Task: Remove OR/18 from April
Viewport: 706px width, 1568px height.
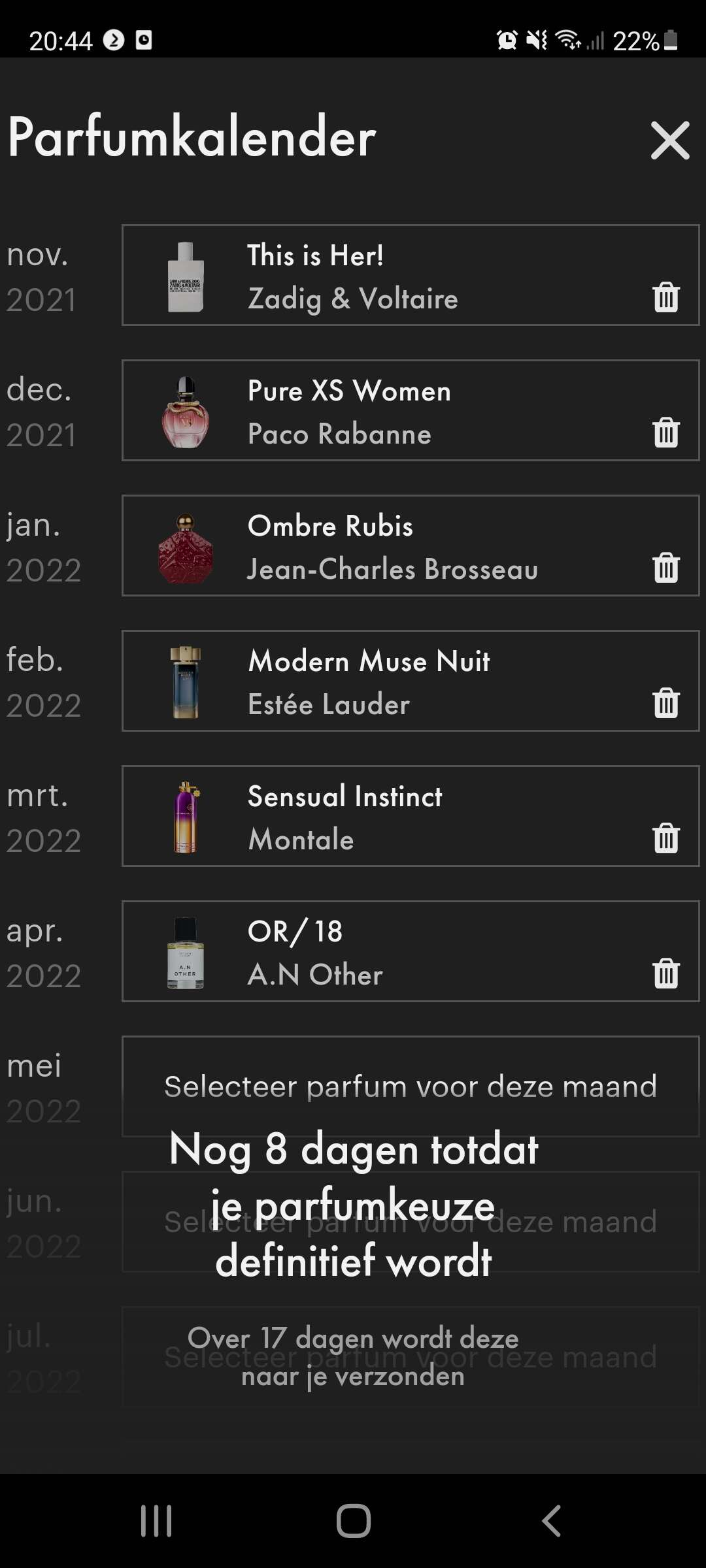Action: click(666, 973)
